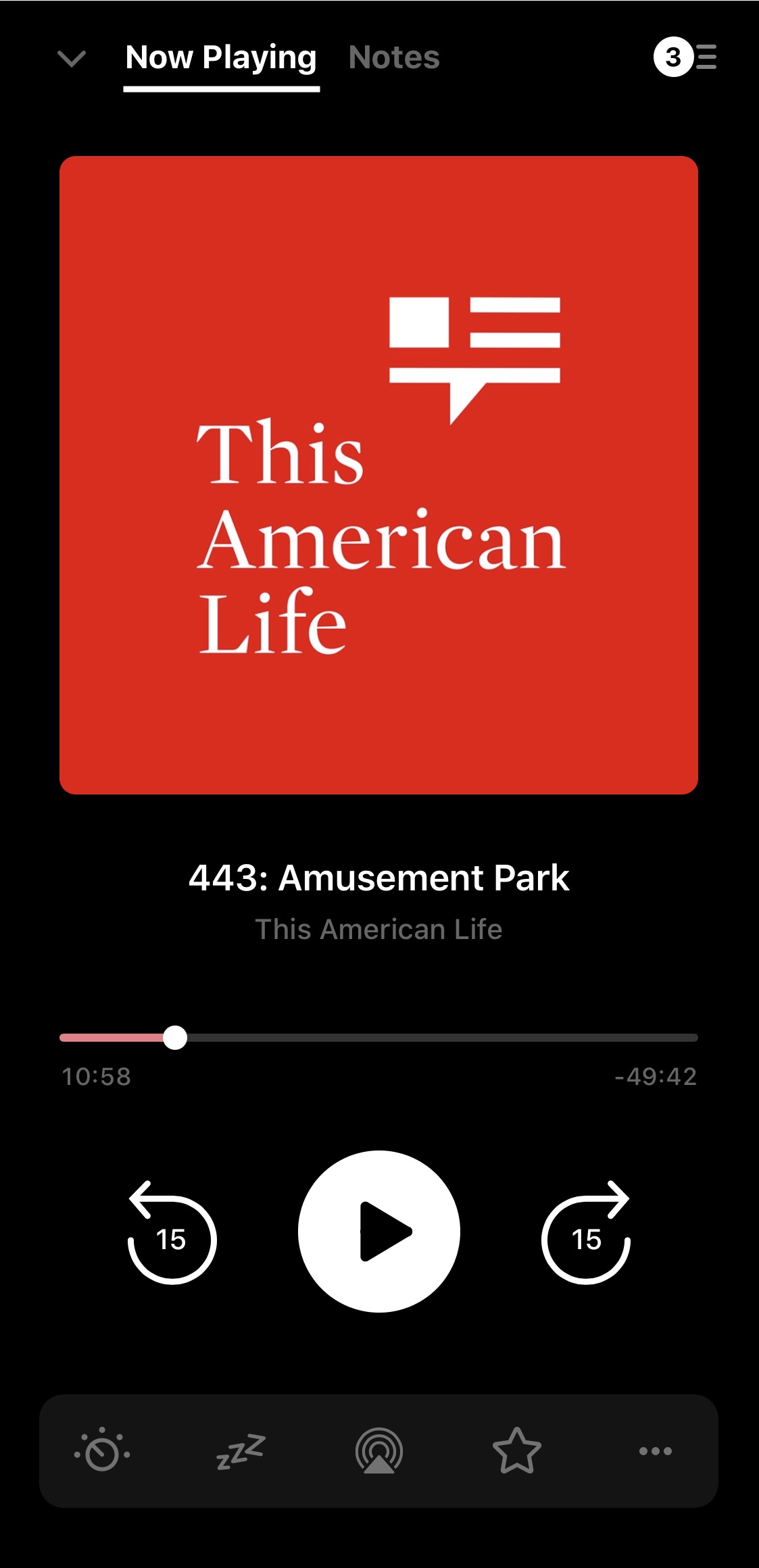
Task: Select the Now Playing tab
Action: coord(221,57)
